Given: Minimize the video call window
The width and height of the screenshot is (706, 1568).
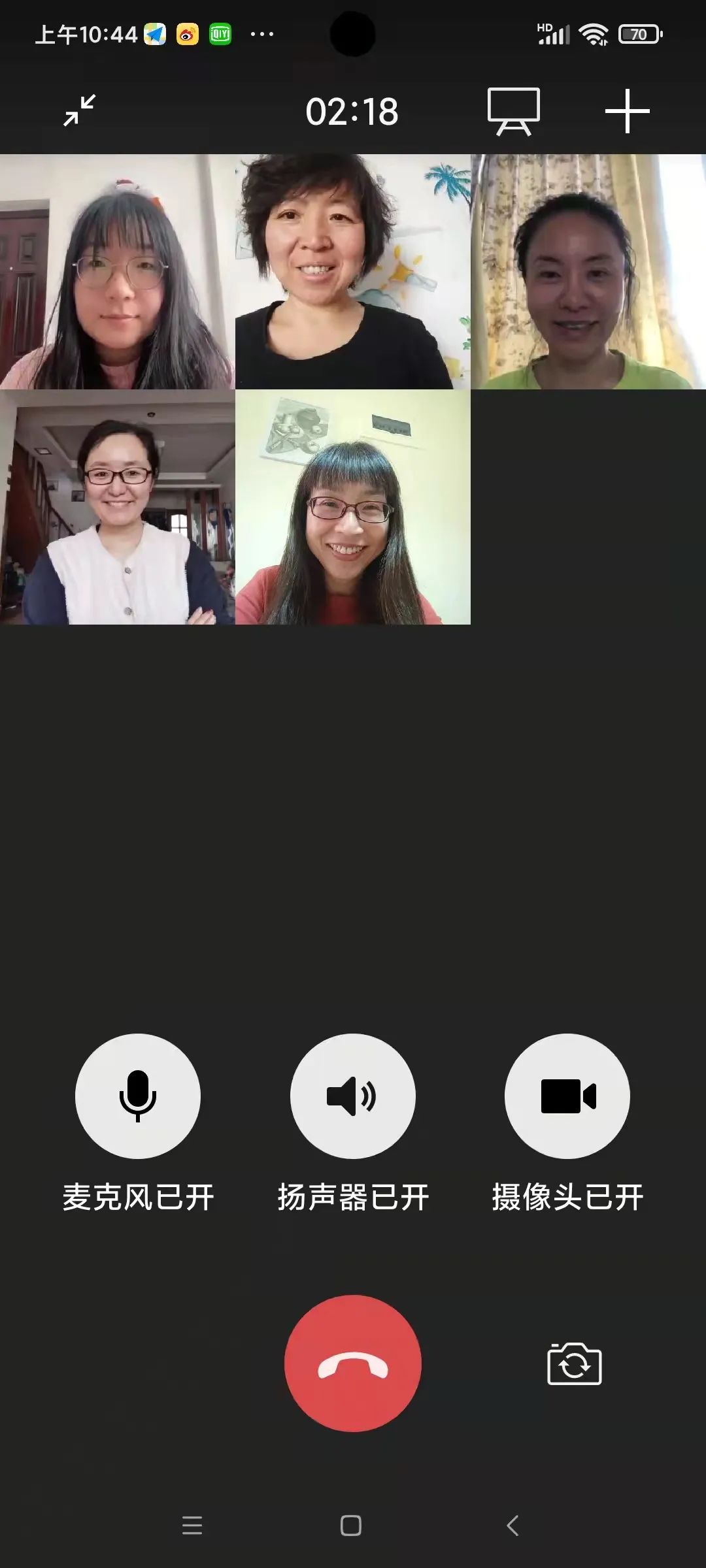Looking at the screenshot, I should coord(80,110).
